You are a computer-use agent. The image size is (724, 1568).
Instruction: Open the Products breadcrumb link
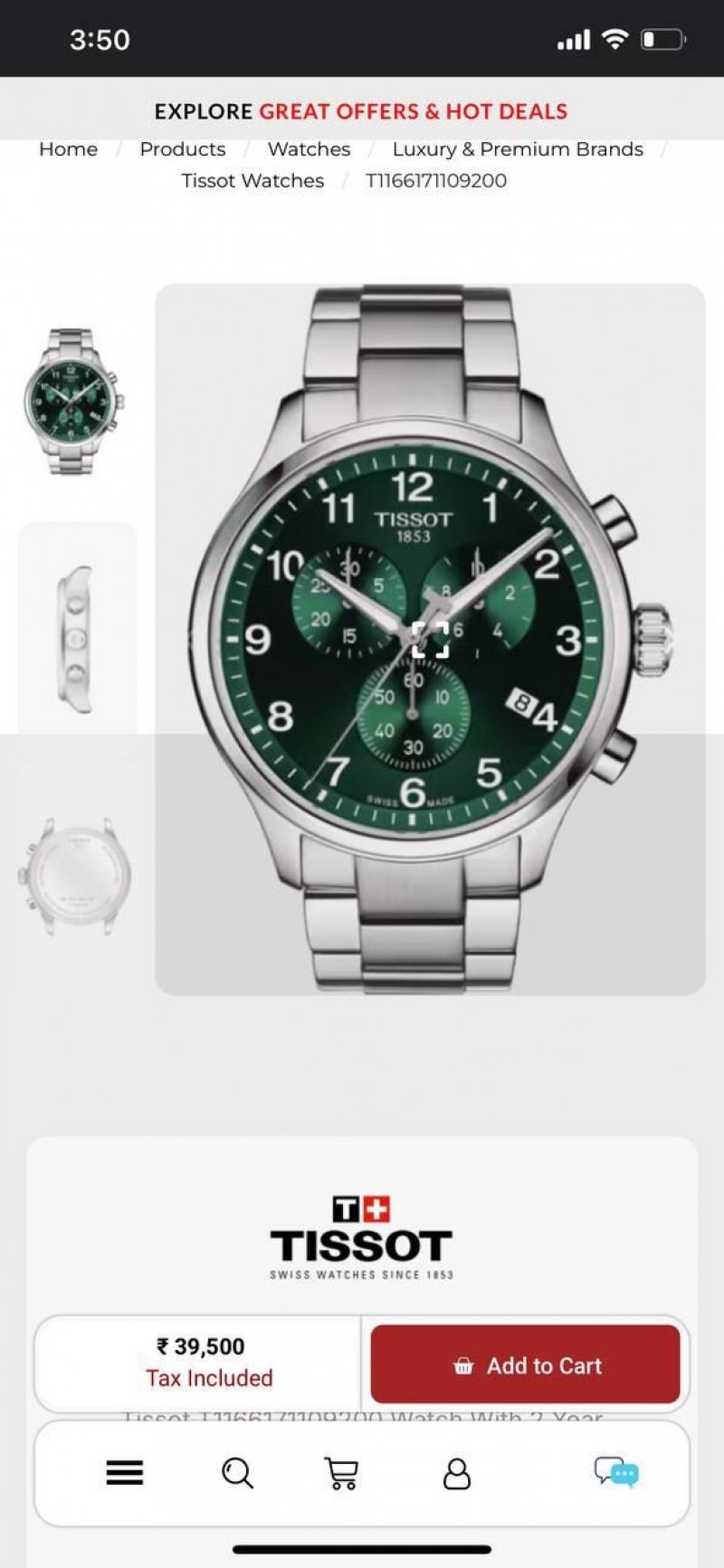click(183, 149)
